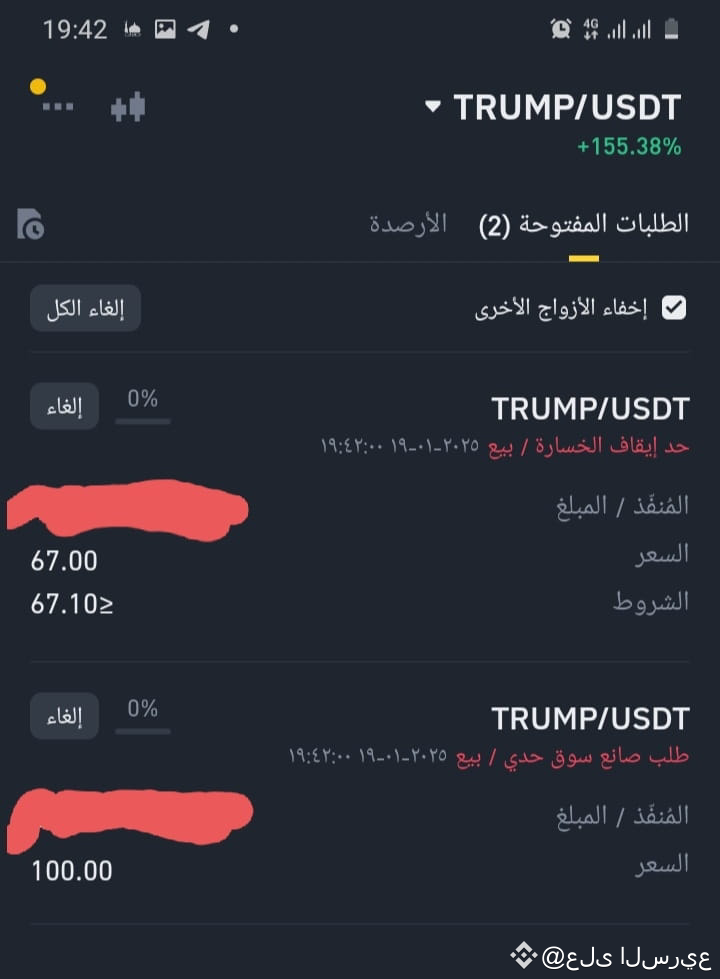This screenshot has width=720, height=979.
Task: Cancel the stop-loss order using إلغاء
Action: coord(64,405)
